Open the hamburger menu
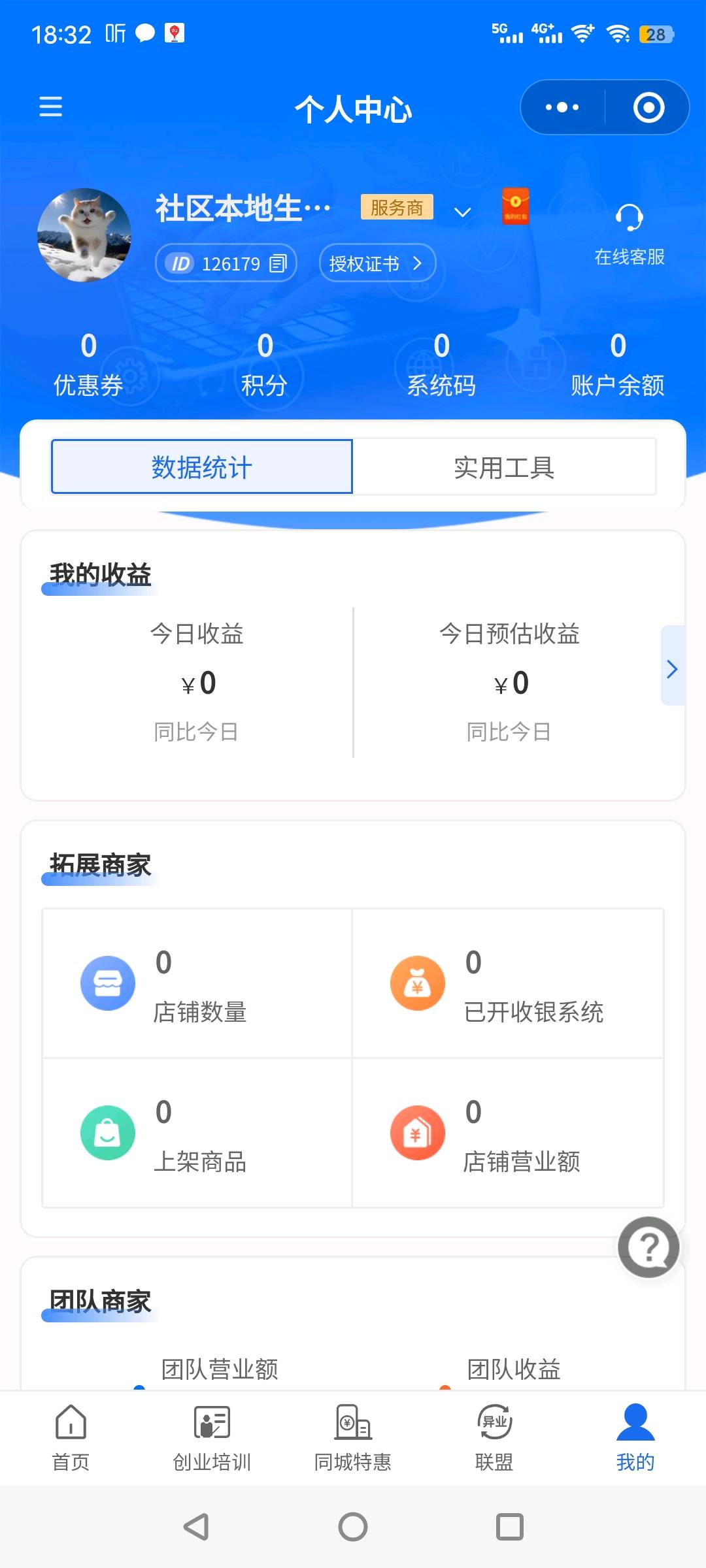This screenshot has height=1568, width=706. [x=50, y=106]
